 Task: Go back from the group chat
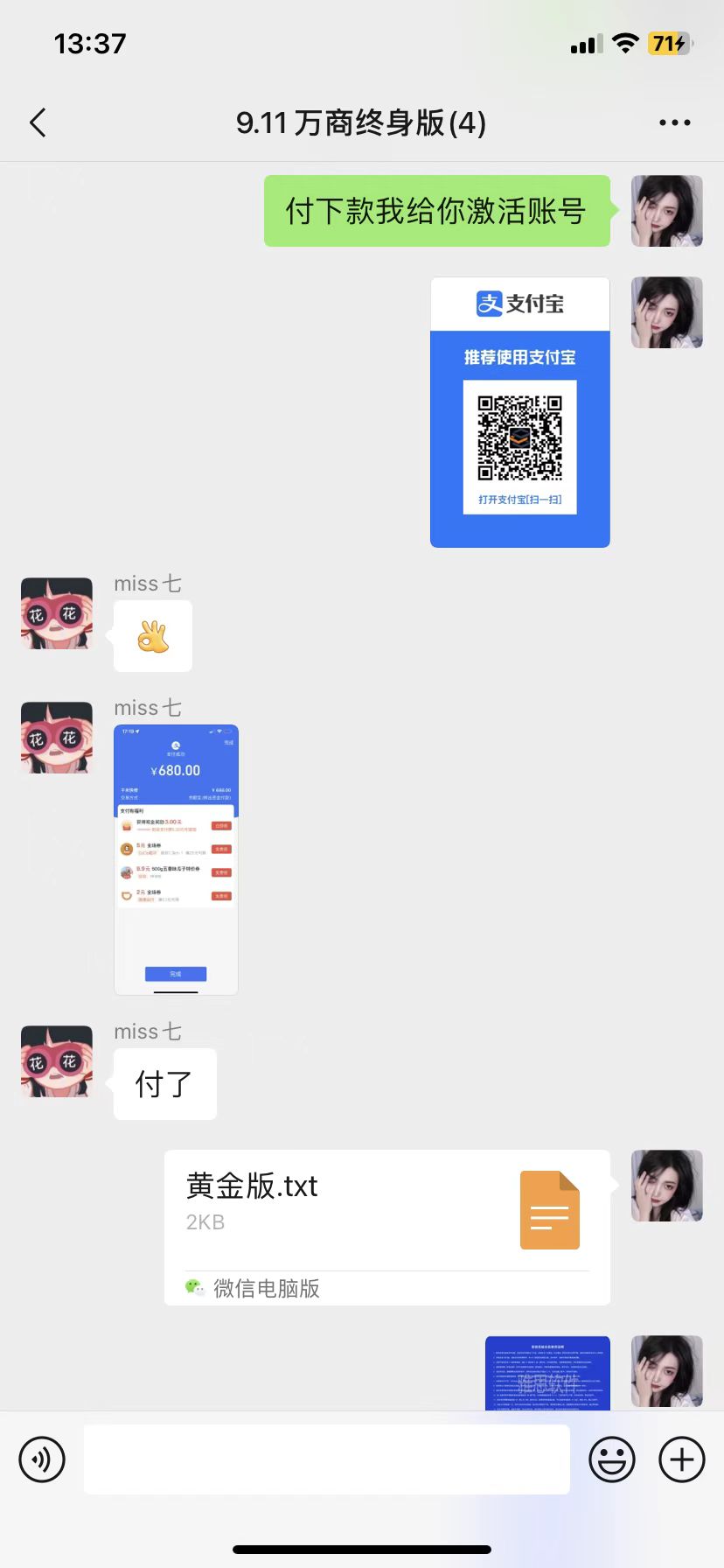pyautogui.click(x=38, y=123)
